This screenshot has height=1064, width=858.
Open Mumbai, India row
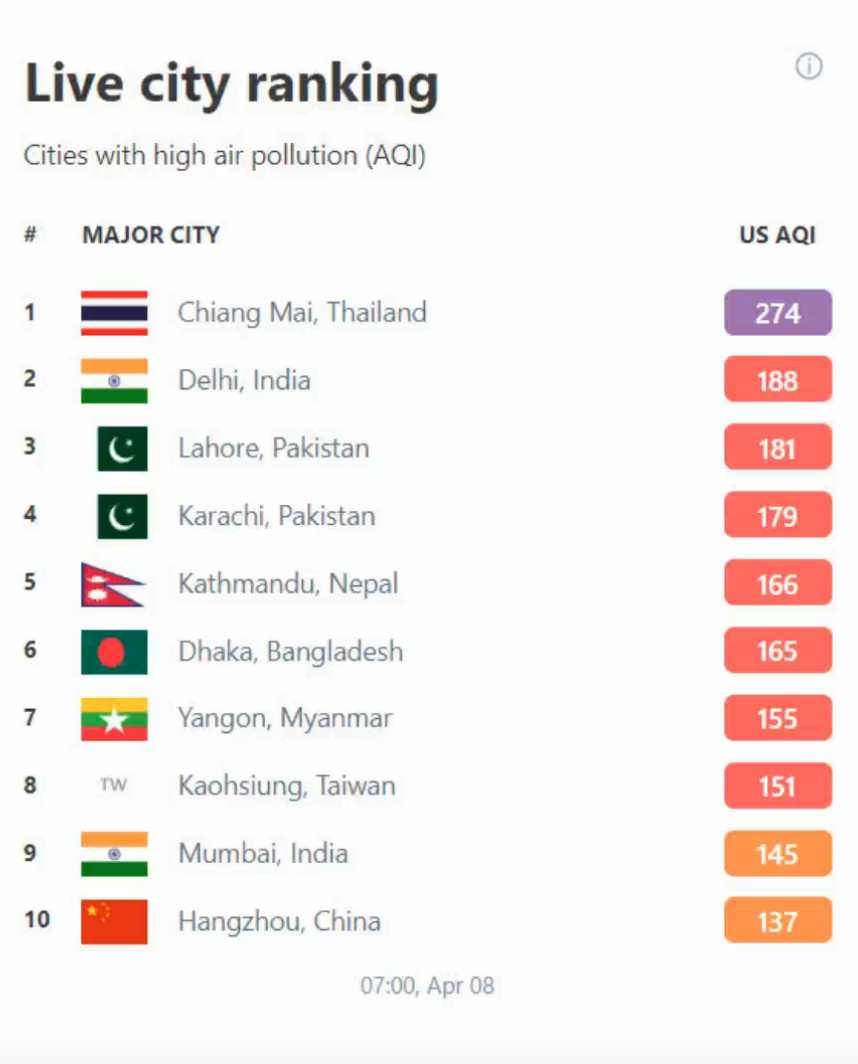[x=263, y=853]
